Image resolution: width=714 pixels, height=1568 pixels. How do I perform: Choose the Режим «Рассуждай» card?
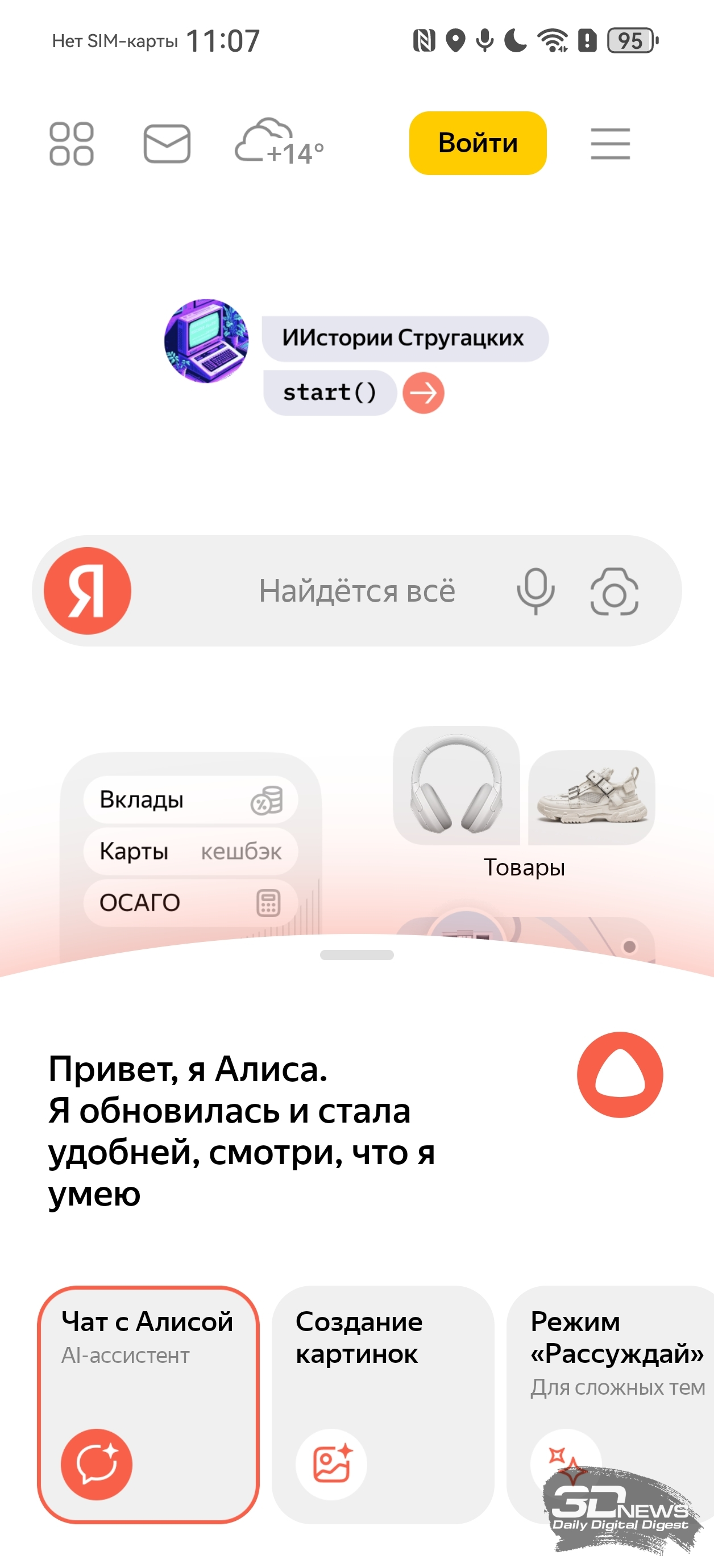(611, 1404)
